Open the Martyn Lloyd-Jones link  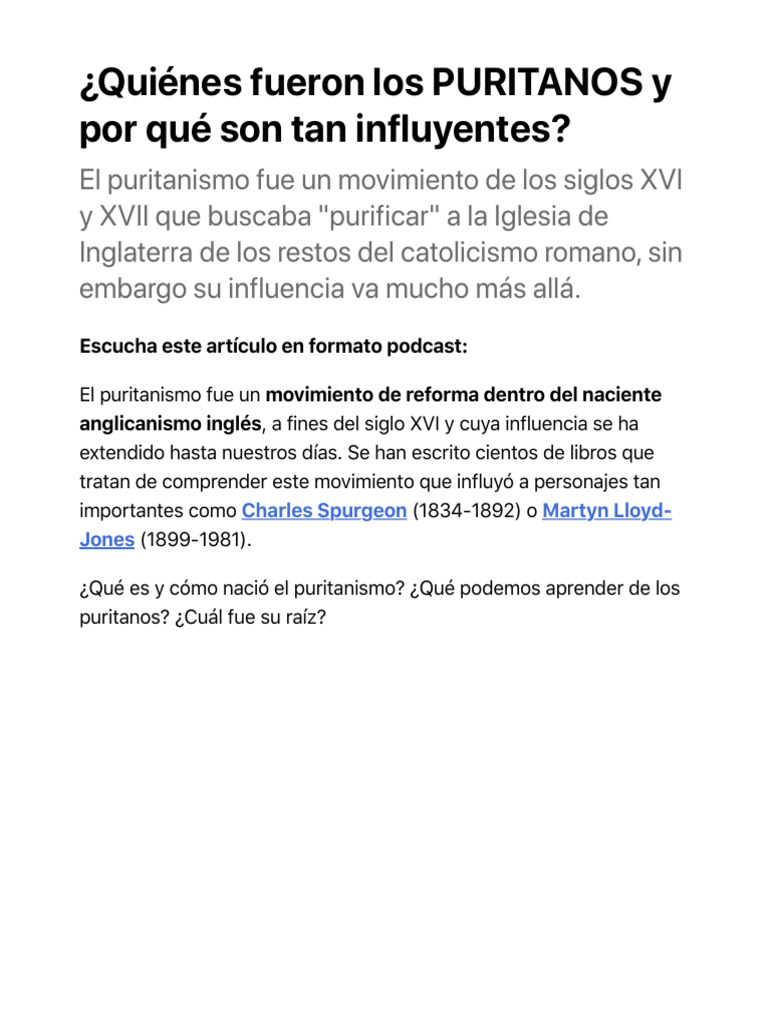(606, 511)
